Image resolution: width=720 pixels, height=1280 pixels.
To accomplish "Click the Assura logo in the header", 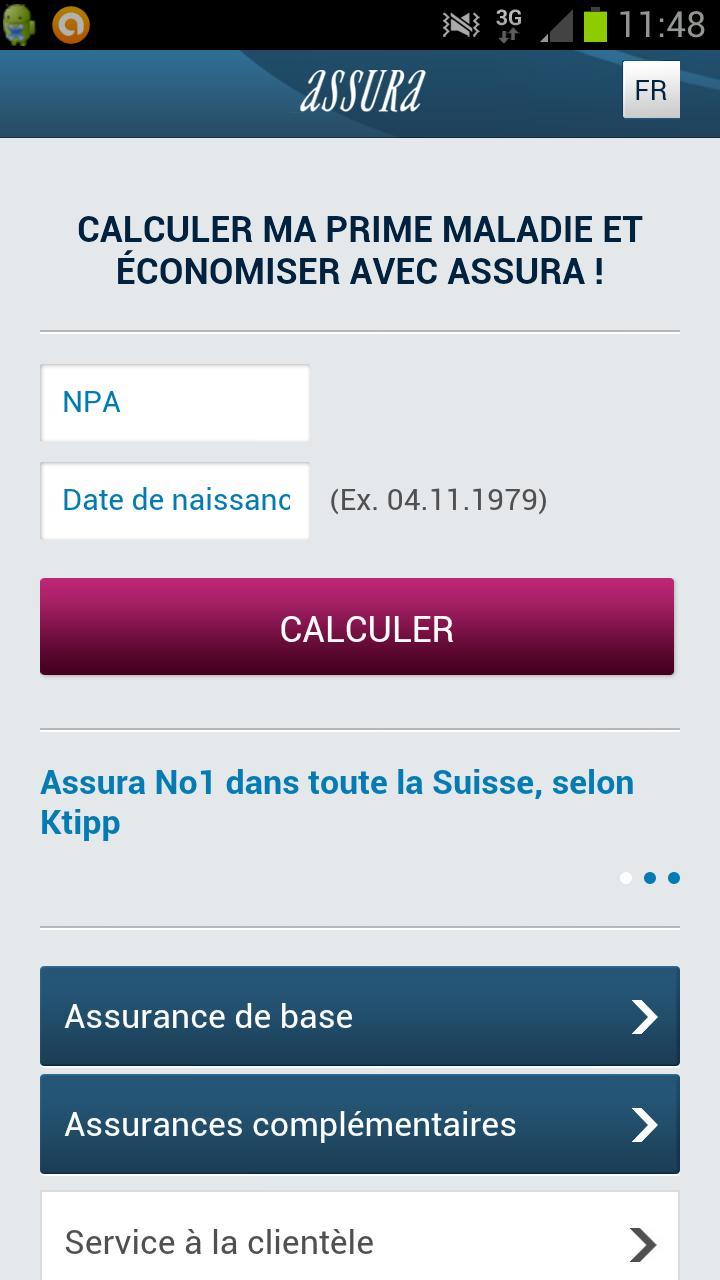I will pos(362,88).
